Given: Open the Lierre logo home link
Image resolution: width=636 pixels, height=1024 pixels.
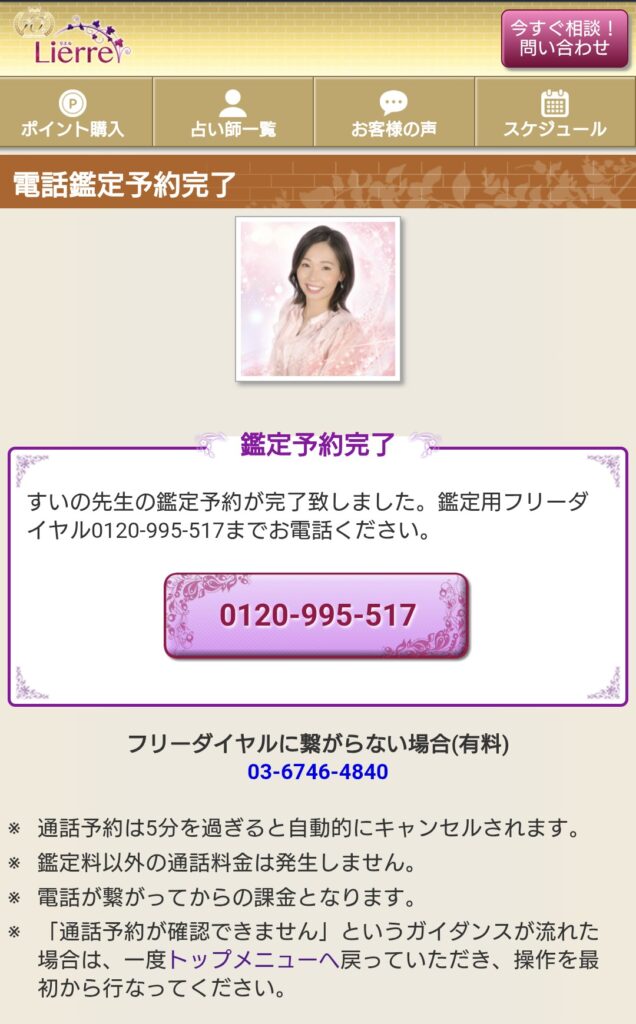Looking at the screenshot, I should coord(72,40).
